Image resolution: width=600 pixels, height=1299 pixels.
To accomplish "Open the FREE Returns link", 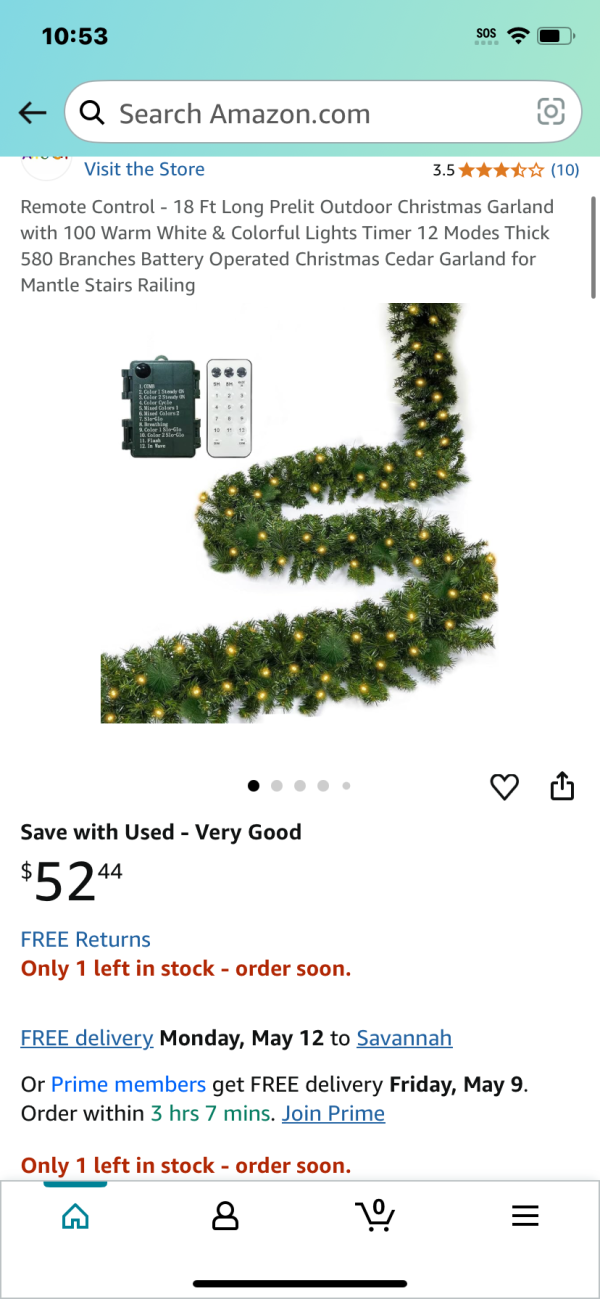I will pos(86,939).
